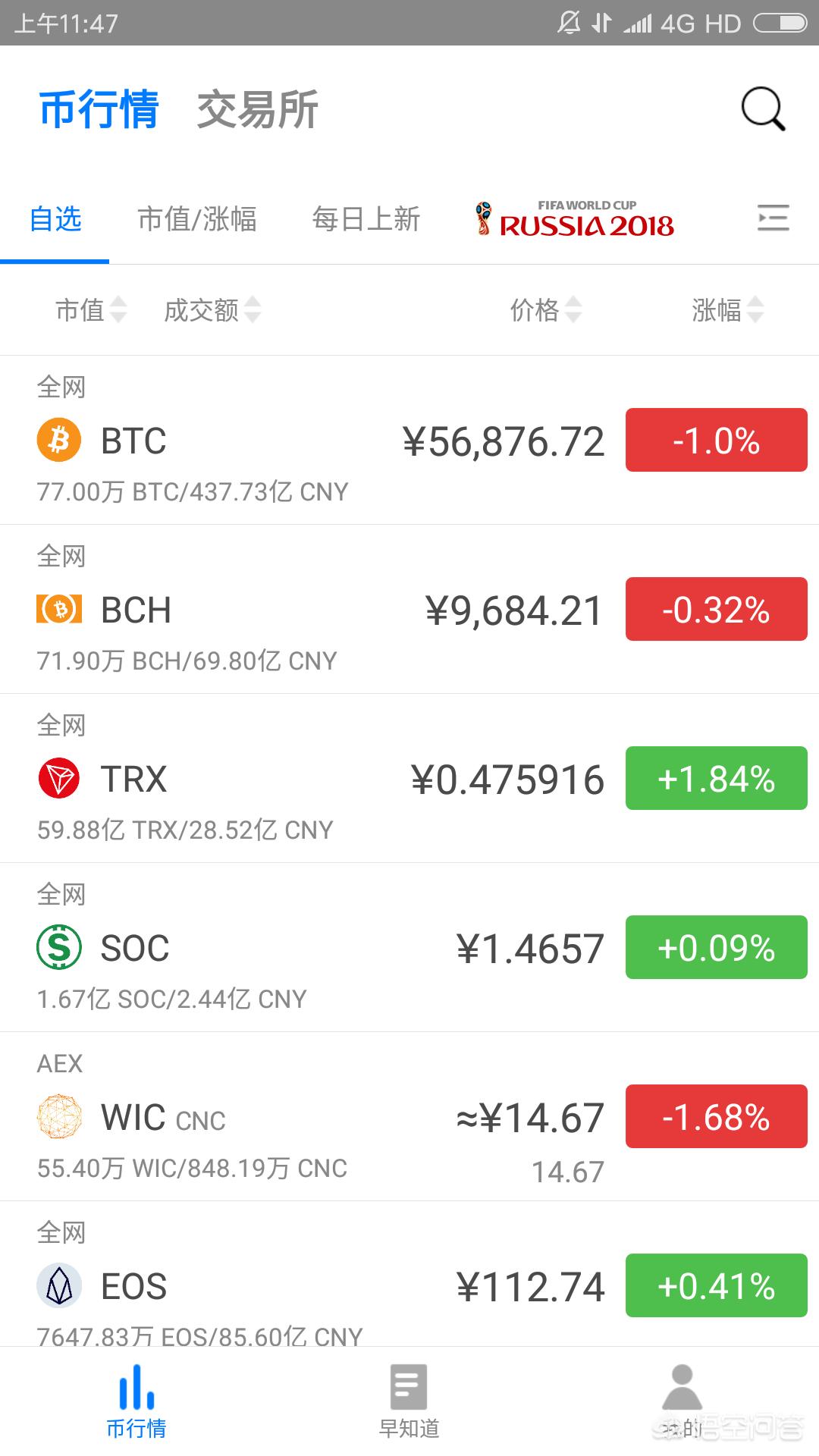Screen dimensions: 819x1456
Task: Open the BCH coin row
Action: [409, 609]
